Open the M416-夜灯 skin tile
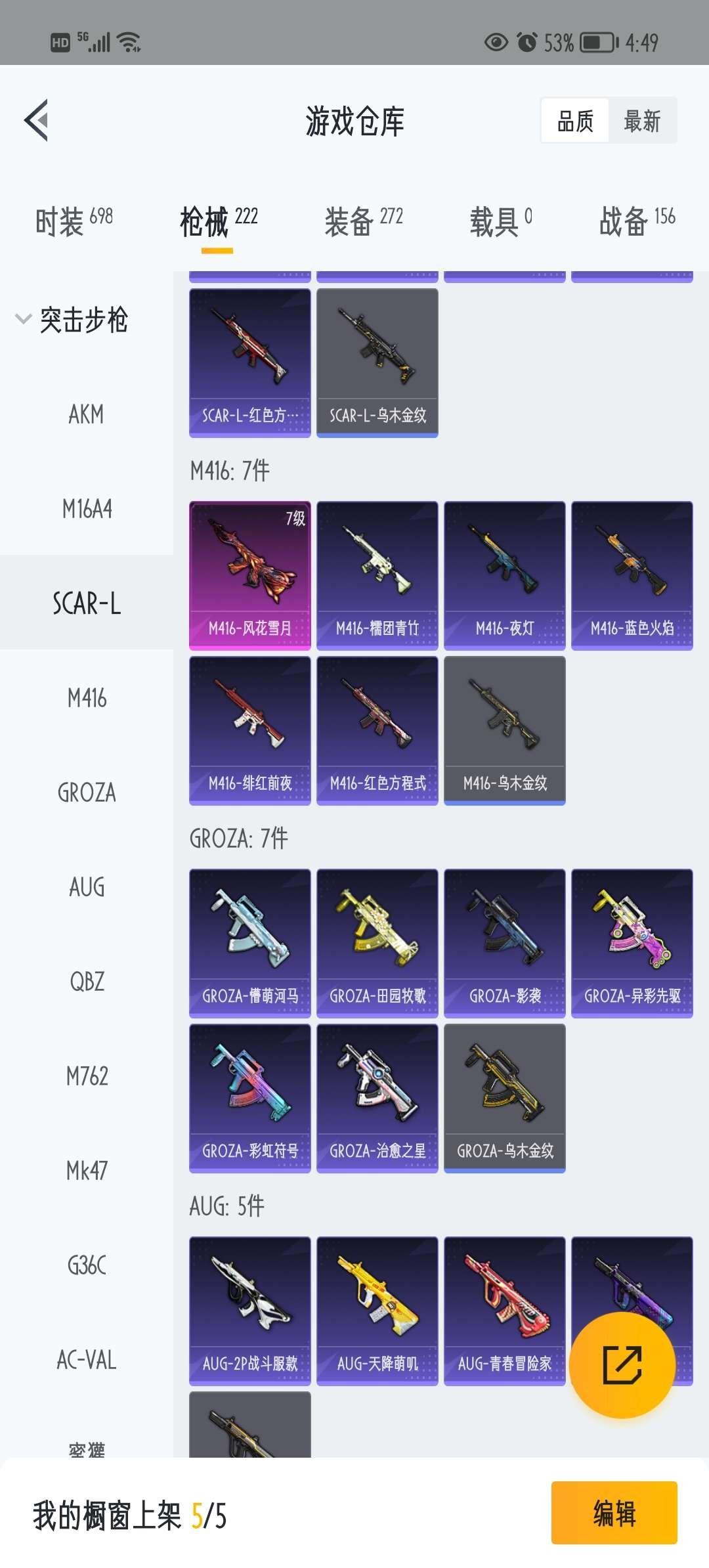709x1568 pixels. [x=504, y=575]
